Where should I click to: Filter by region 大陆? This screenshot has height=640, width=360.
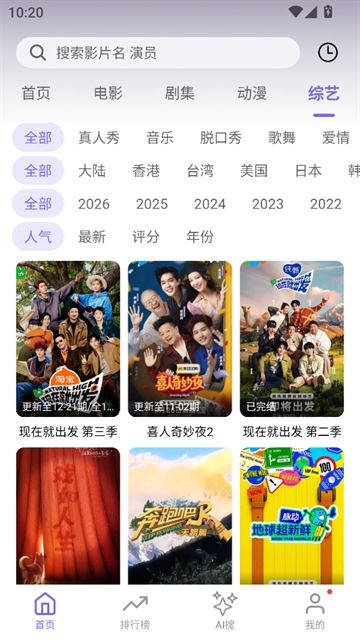pyautogui.click(x=92, y=171)
